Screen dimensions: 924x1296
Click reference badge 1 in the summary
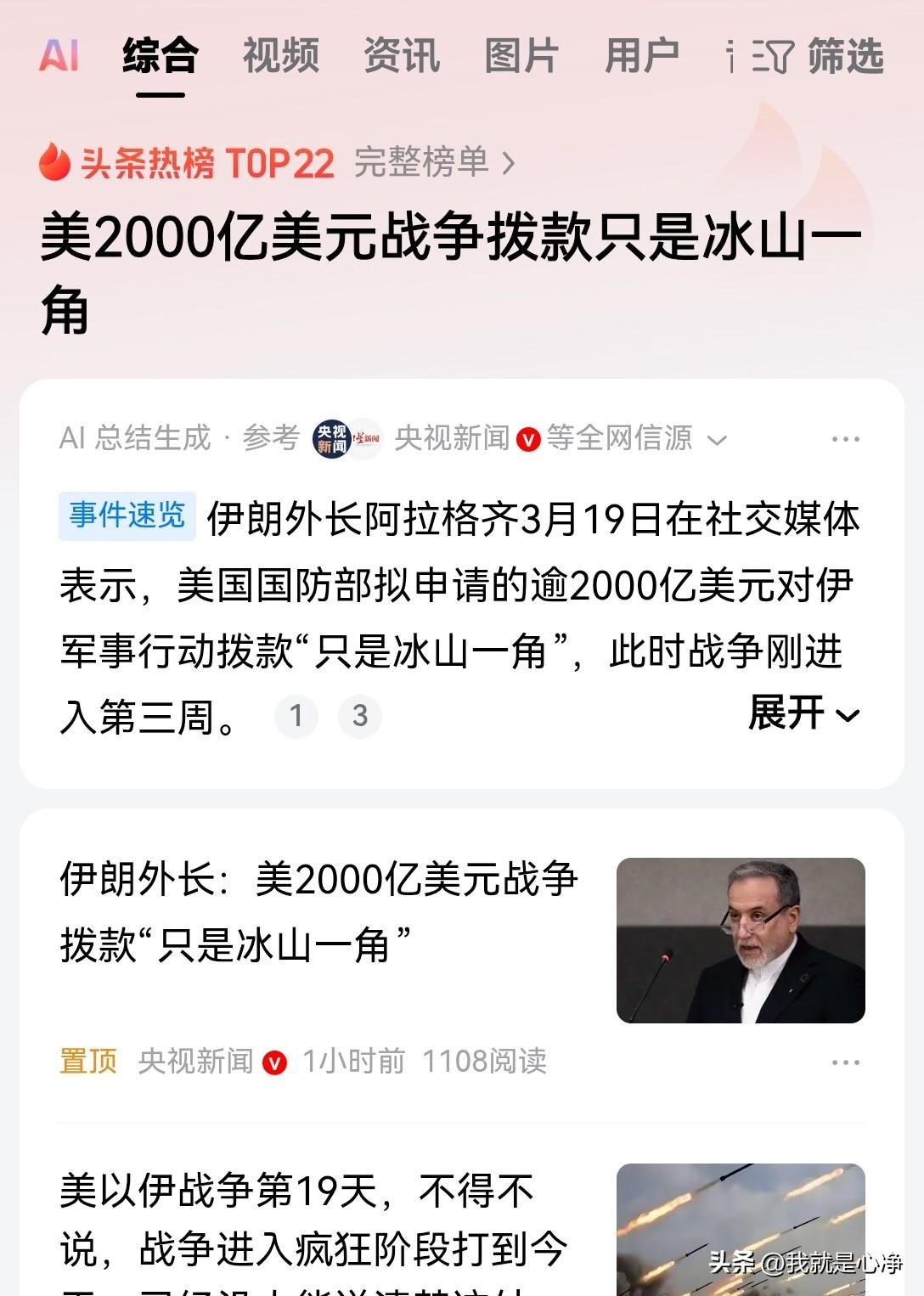pyautogui.click(x=296, y=716)
